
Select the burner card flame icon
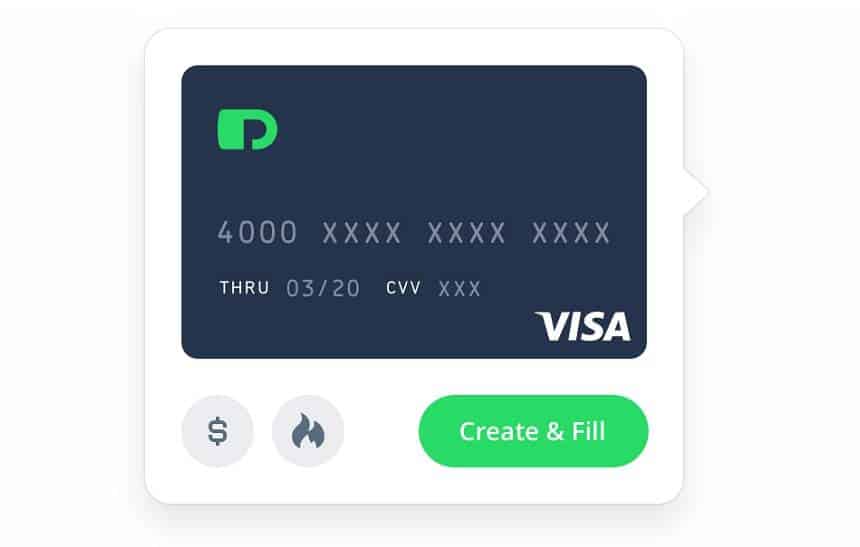(x=308, y=431)
